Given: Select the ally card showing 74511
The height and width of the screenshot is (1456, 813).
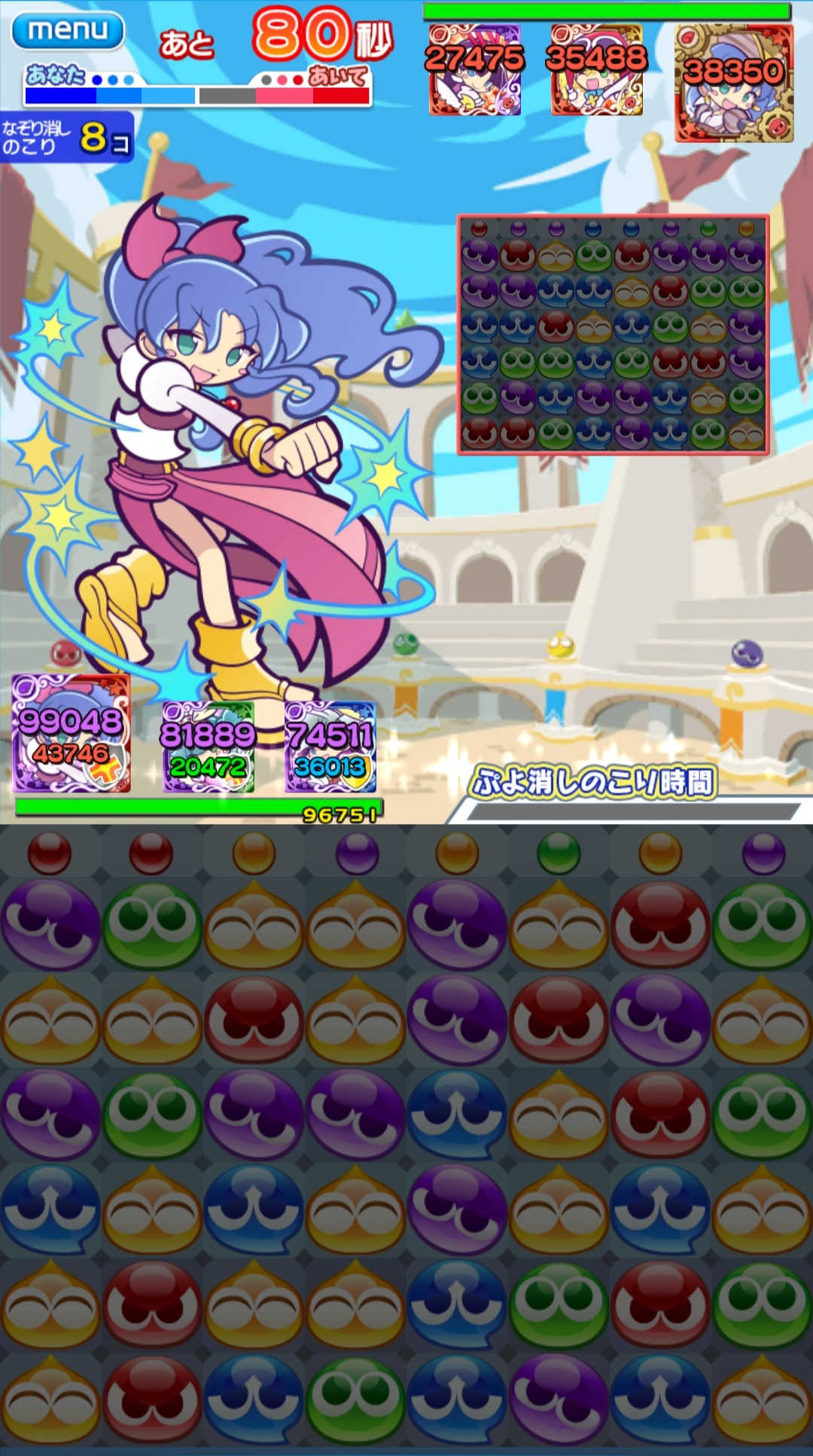Looking at the screenshot, I should click(330, 746).
